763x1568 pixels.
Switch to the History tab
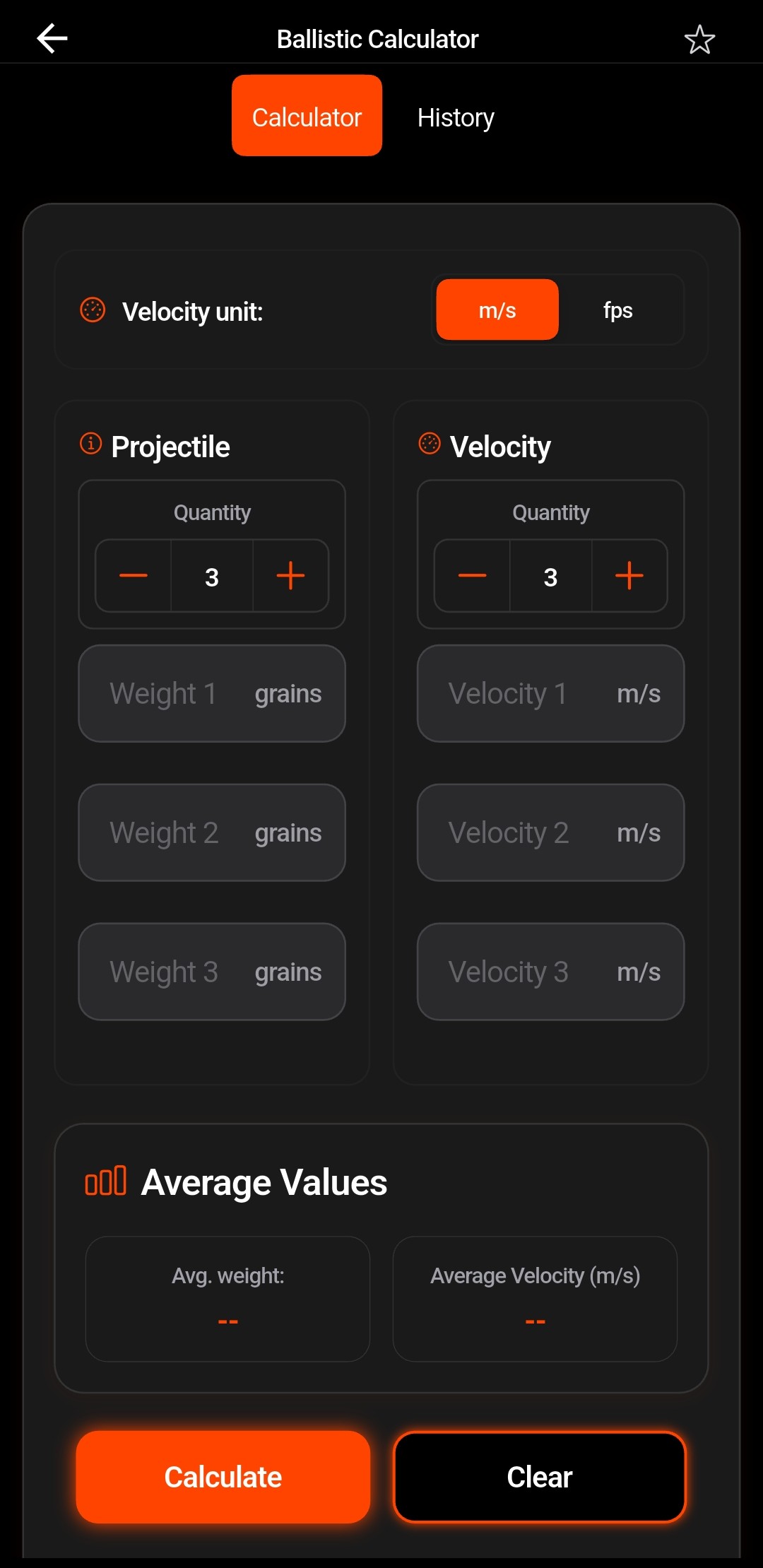tap(456, 117)
